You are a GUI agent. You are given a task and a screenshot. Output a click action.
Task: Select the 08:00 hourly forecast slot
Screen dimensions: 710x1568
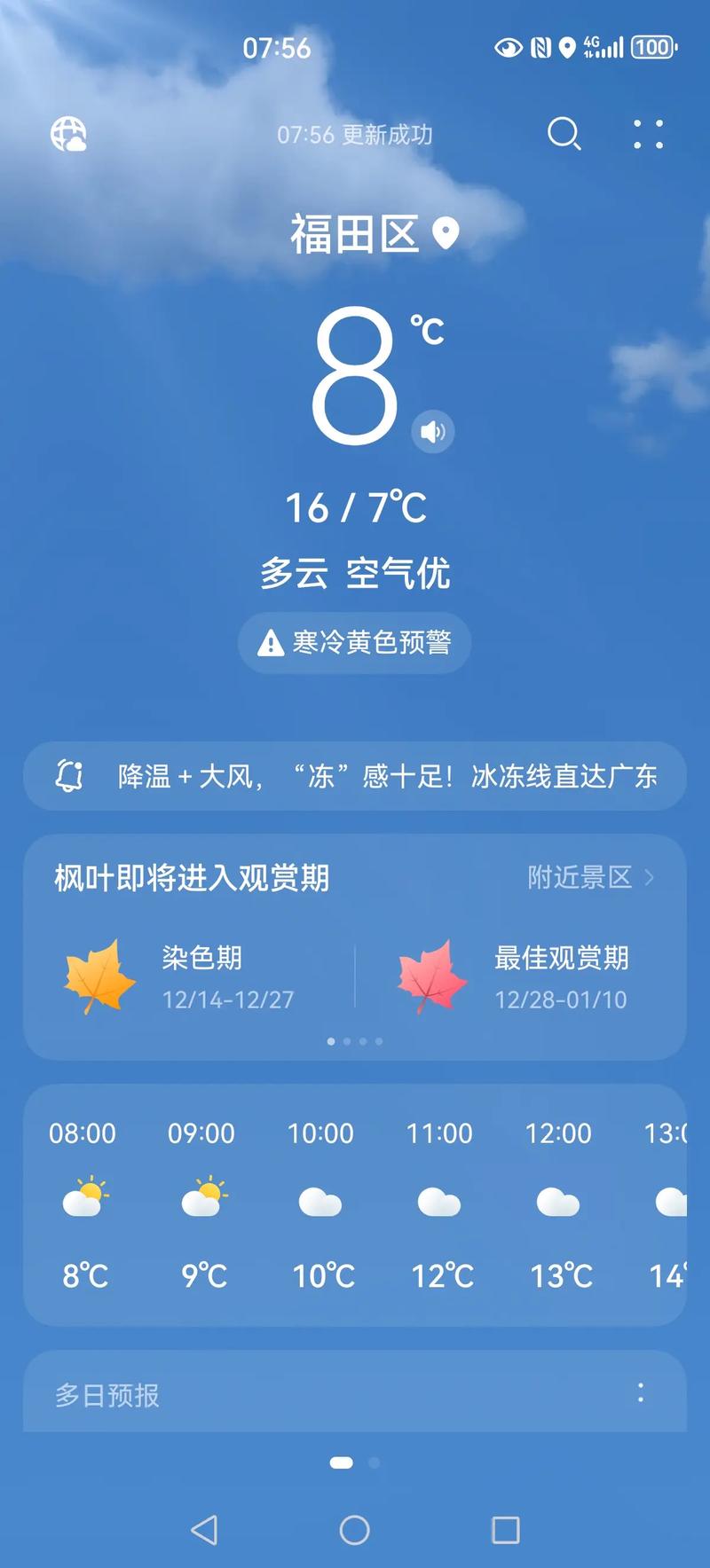(x=84, y=1200)
